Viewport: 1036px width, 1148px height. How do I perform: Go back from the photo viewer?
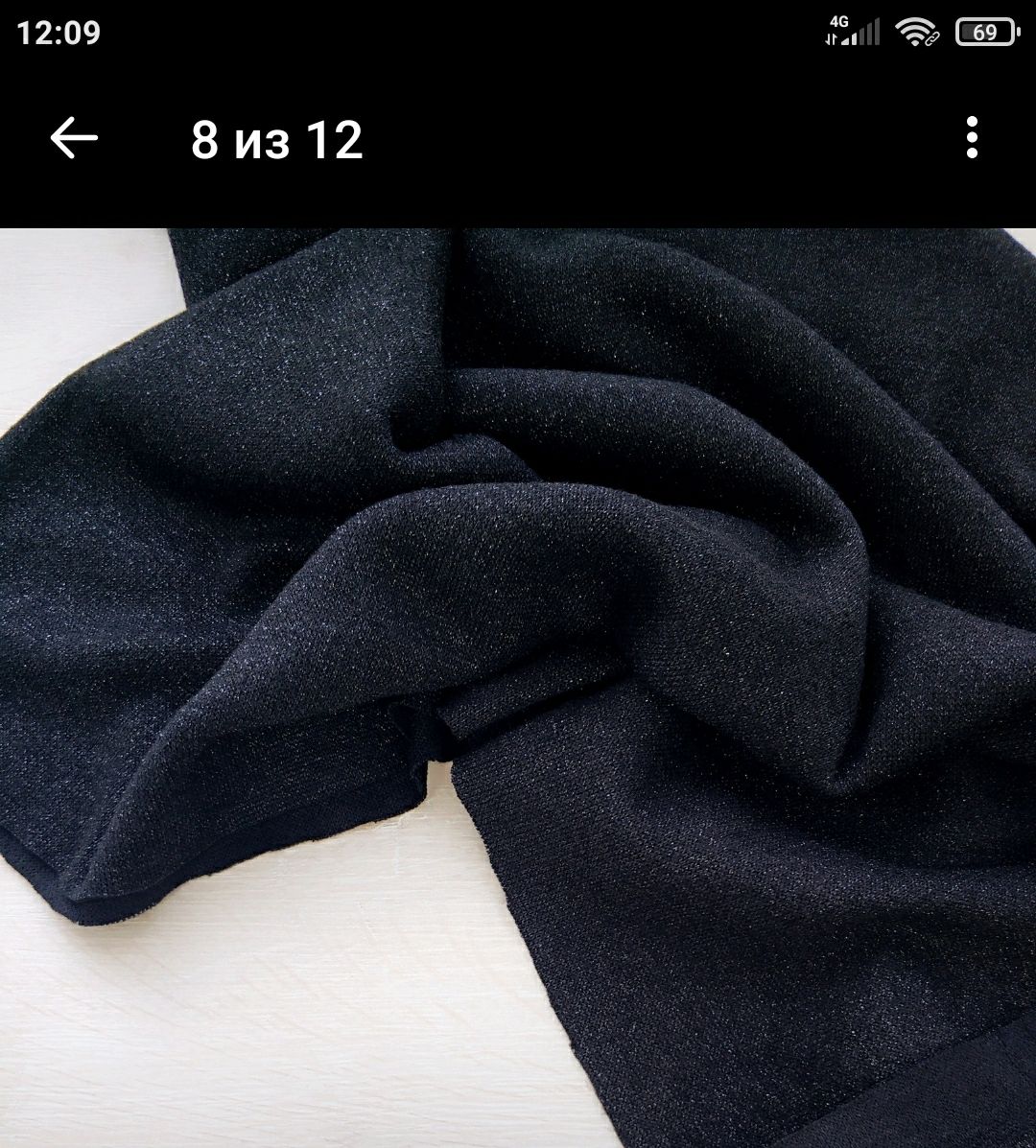pos(74,139)
